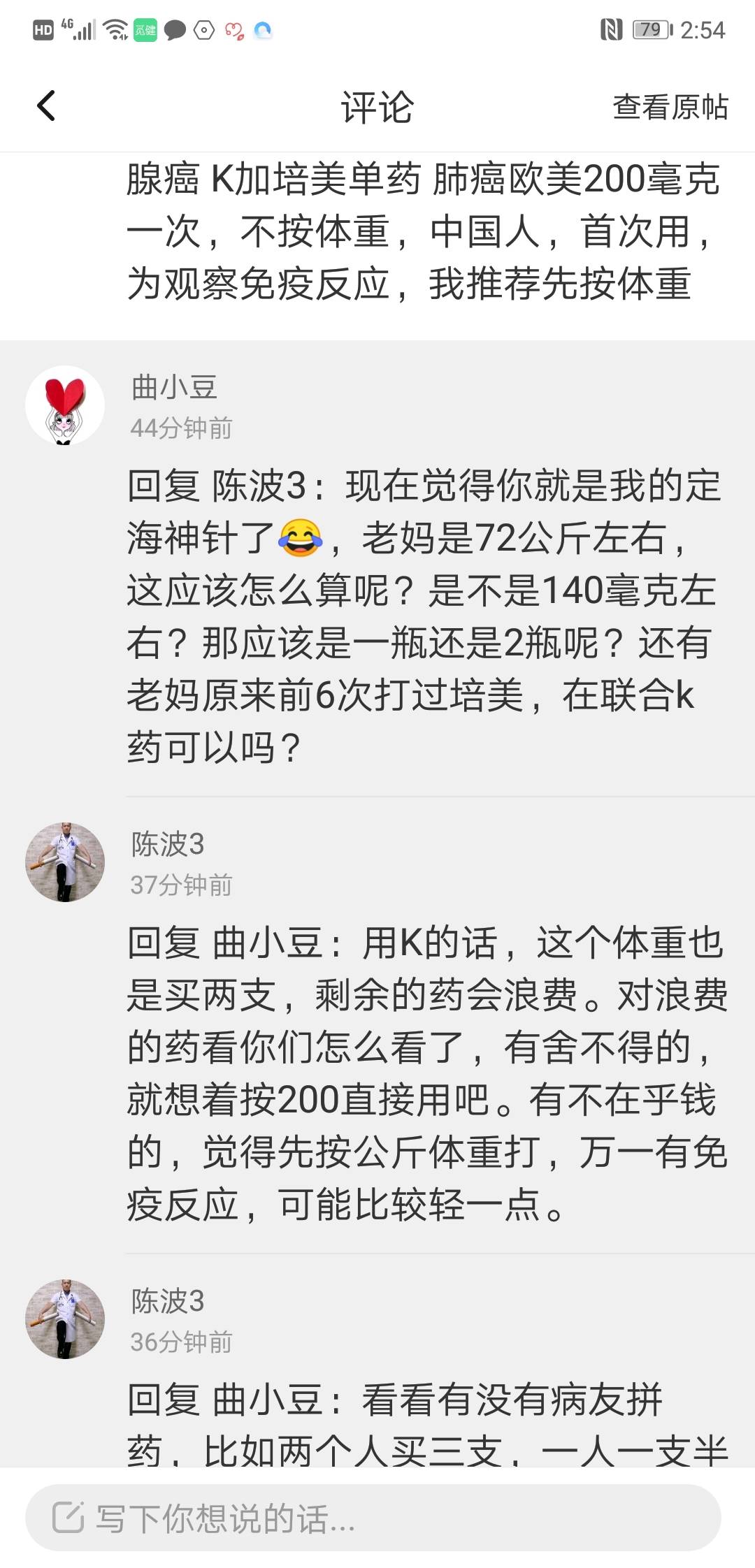Viewport: 755px width, 1568px height.
Task: Open 曲小豆's username link
Action: coord(174,386)
